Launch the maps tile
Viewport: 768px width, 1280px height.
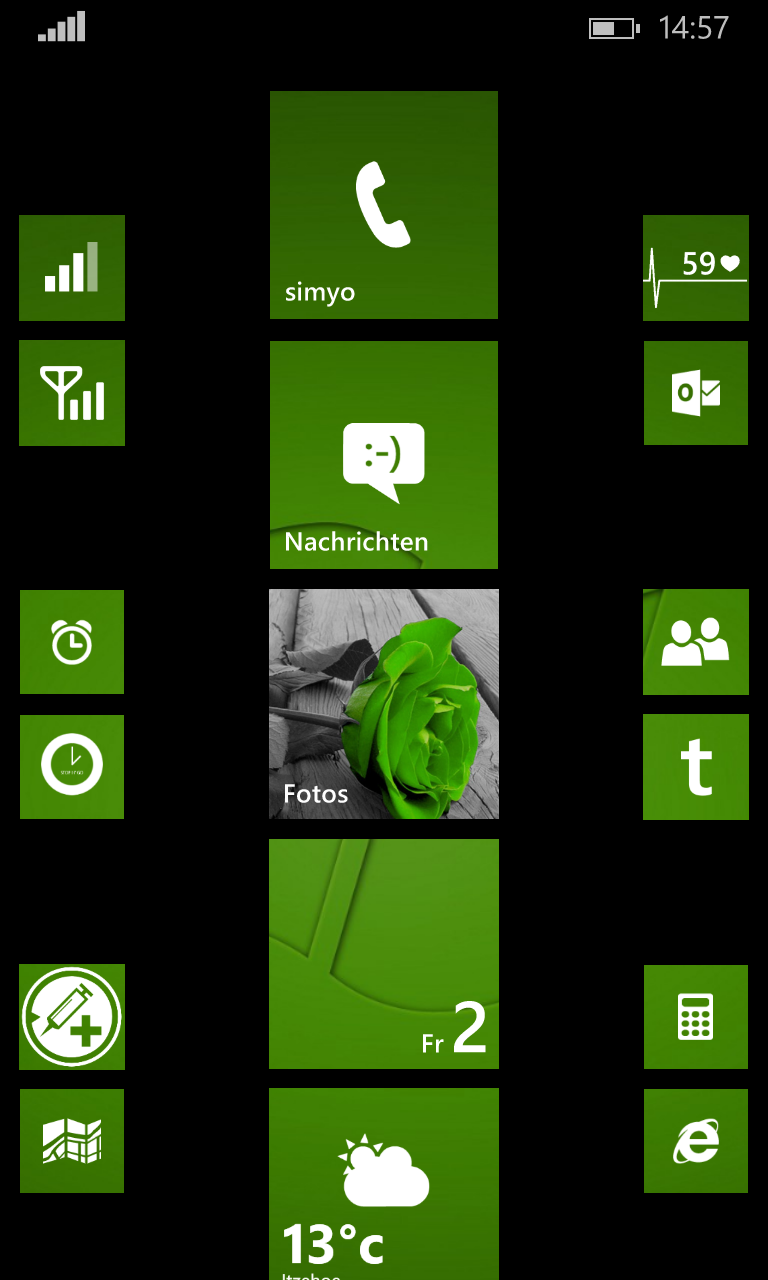click(x=72, y=1141)
